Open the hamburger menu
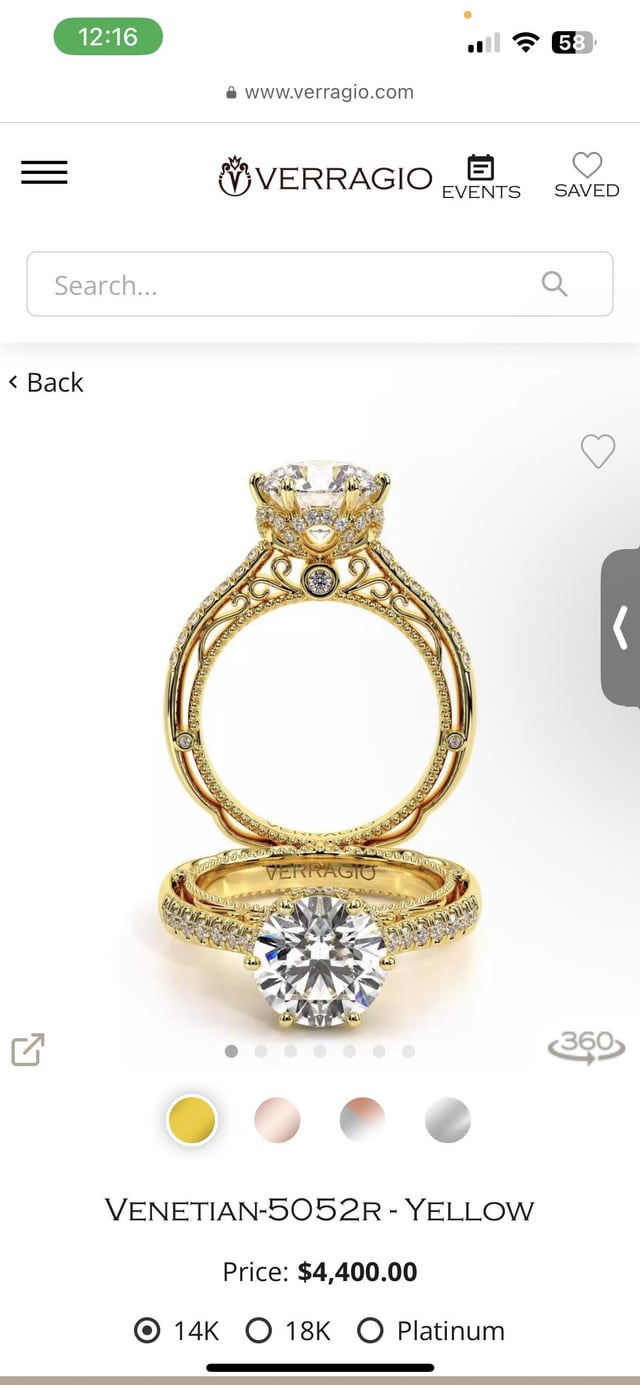640x1385 pixels. click(44, 172)
